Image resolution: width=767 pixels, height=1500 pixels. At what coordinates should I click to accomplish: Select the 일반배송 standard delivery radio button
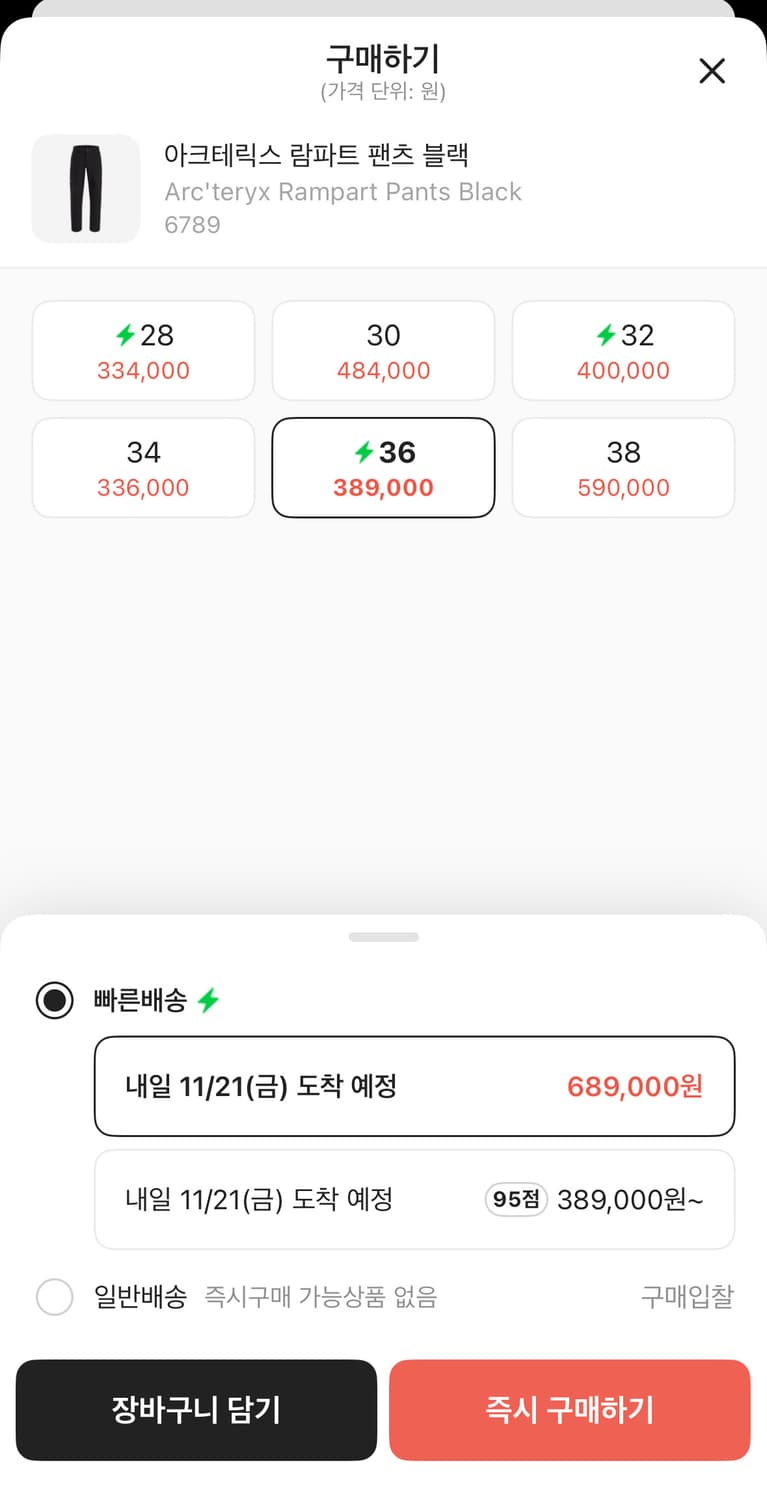[55, 1297]
